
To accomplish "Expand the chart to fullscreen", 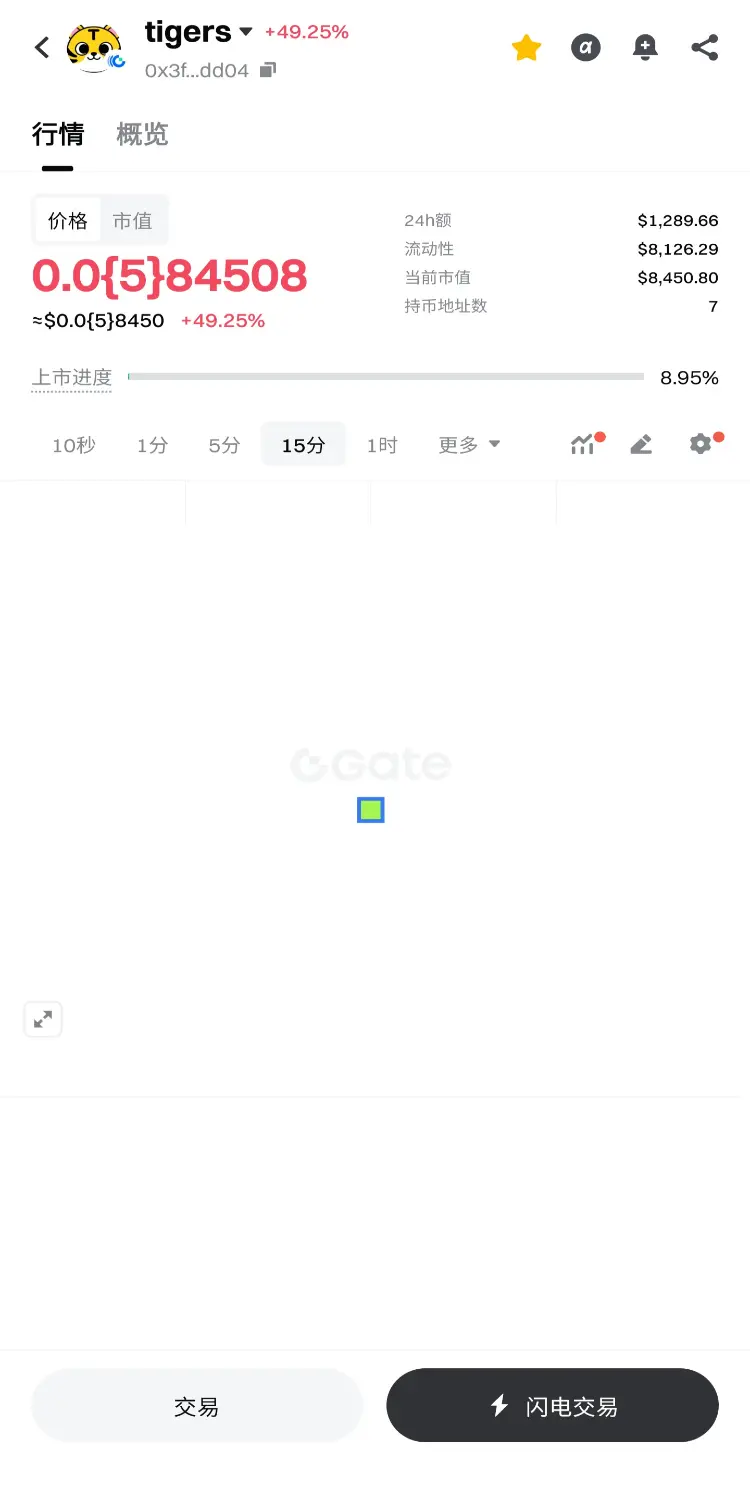I will (x=42, y=1018).
